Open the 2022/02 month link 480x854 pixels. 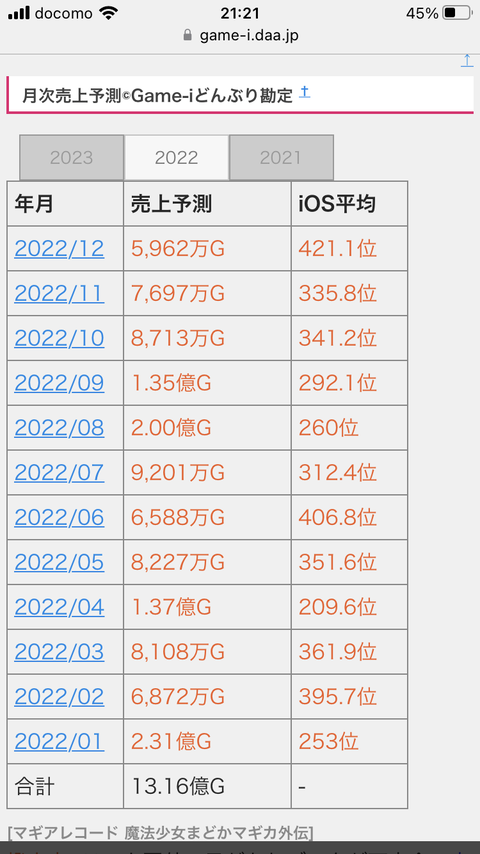coord(59,697)
